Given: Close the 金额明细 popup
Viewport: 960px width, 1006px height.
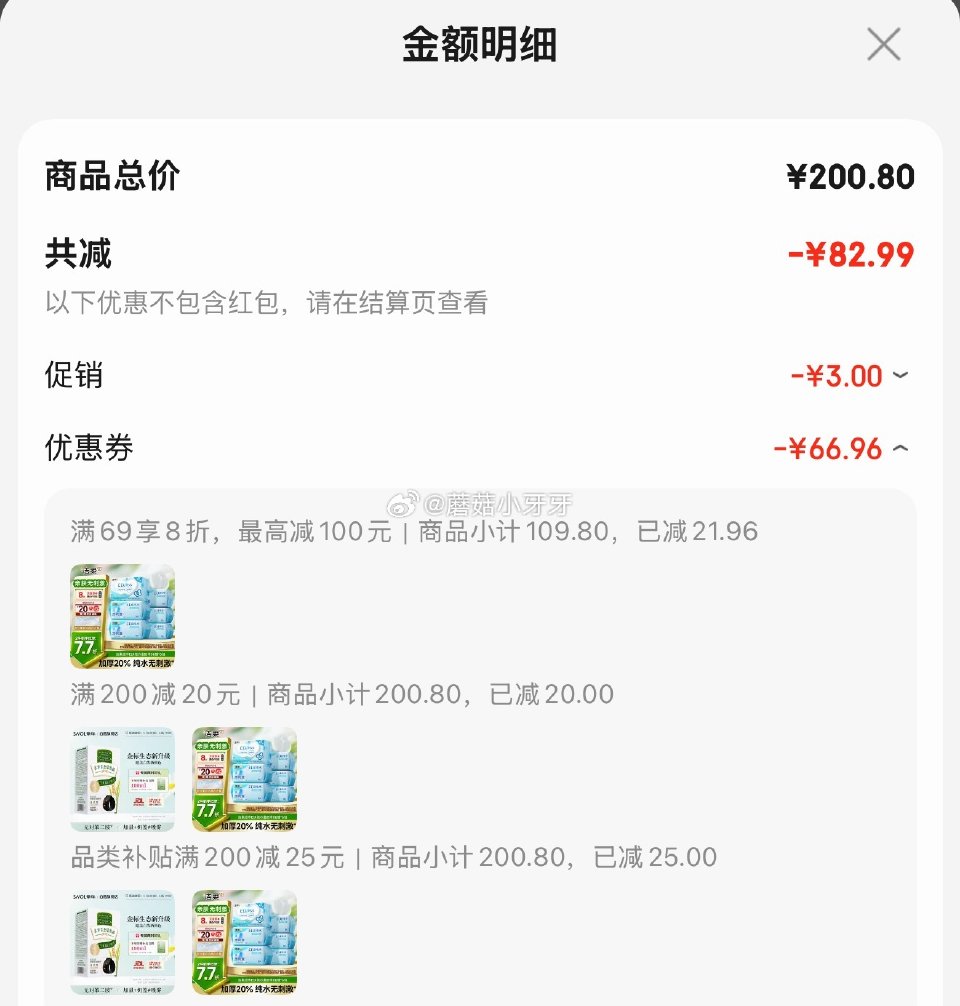Looking at the screenshot, I should [x=883, y=44].
